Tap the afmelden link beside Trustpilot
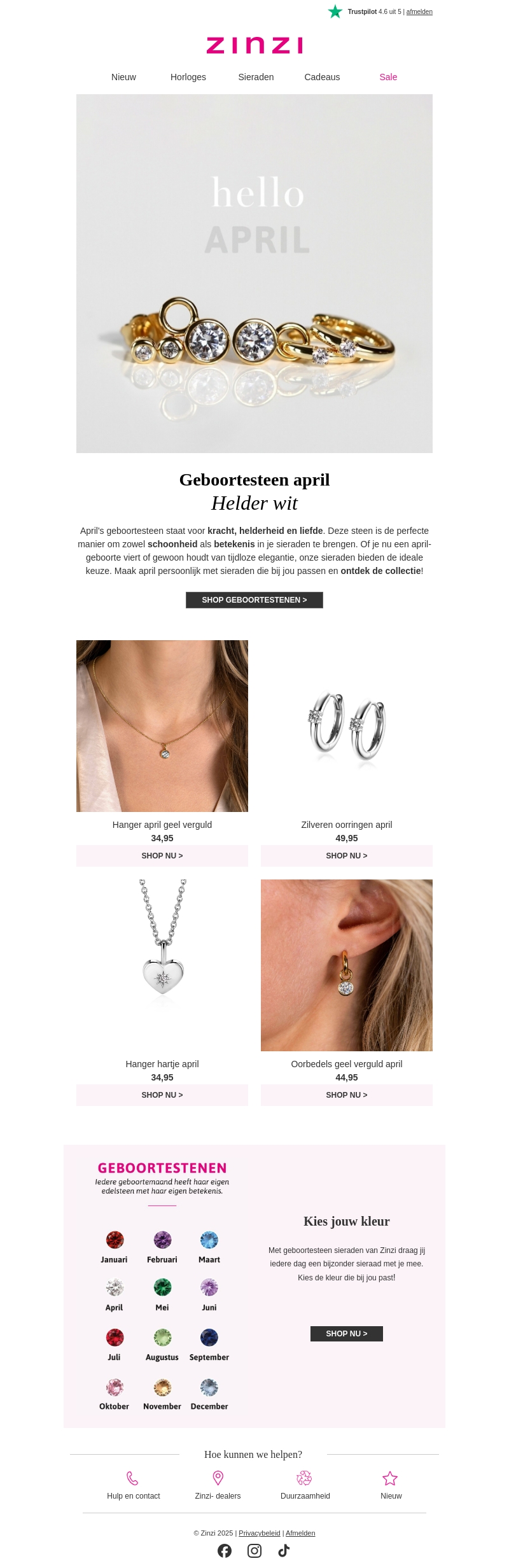The height and width of the screenshot is (1568, 509). pyautogui.click(x=419, y=12)
